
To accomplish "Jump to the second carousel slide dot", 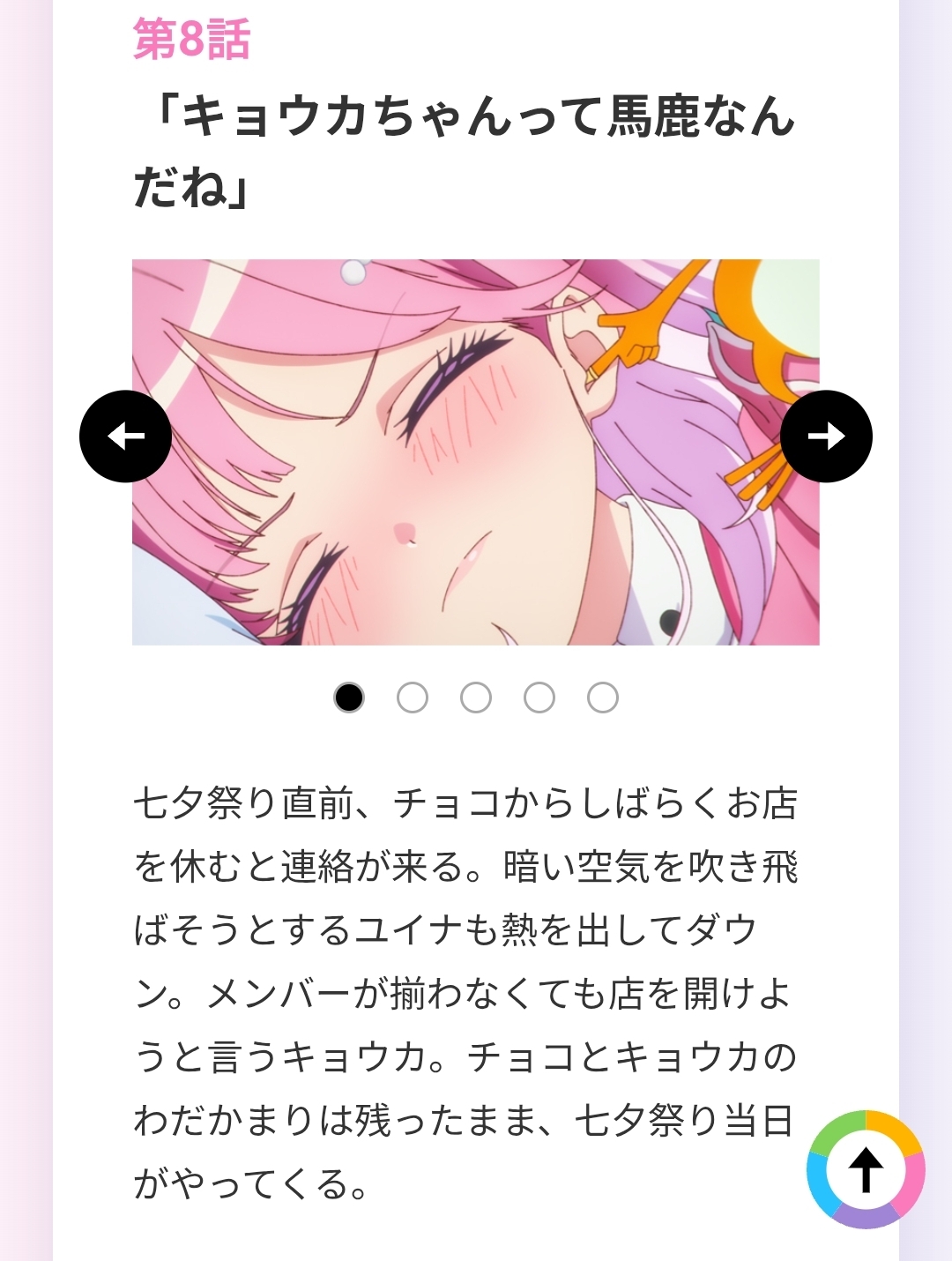I will (x=413, y=698).
